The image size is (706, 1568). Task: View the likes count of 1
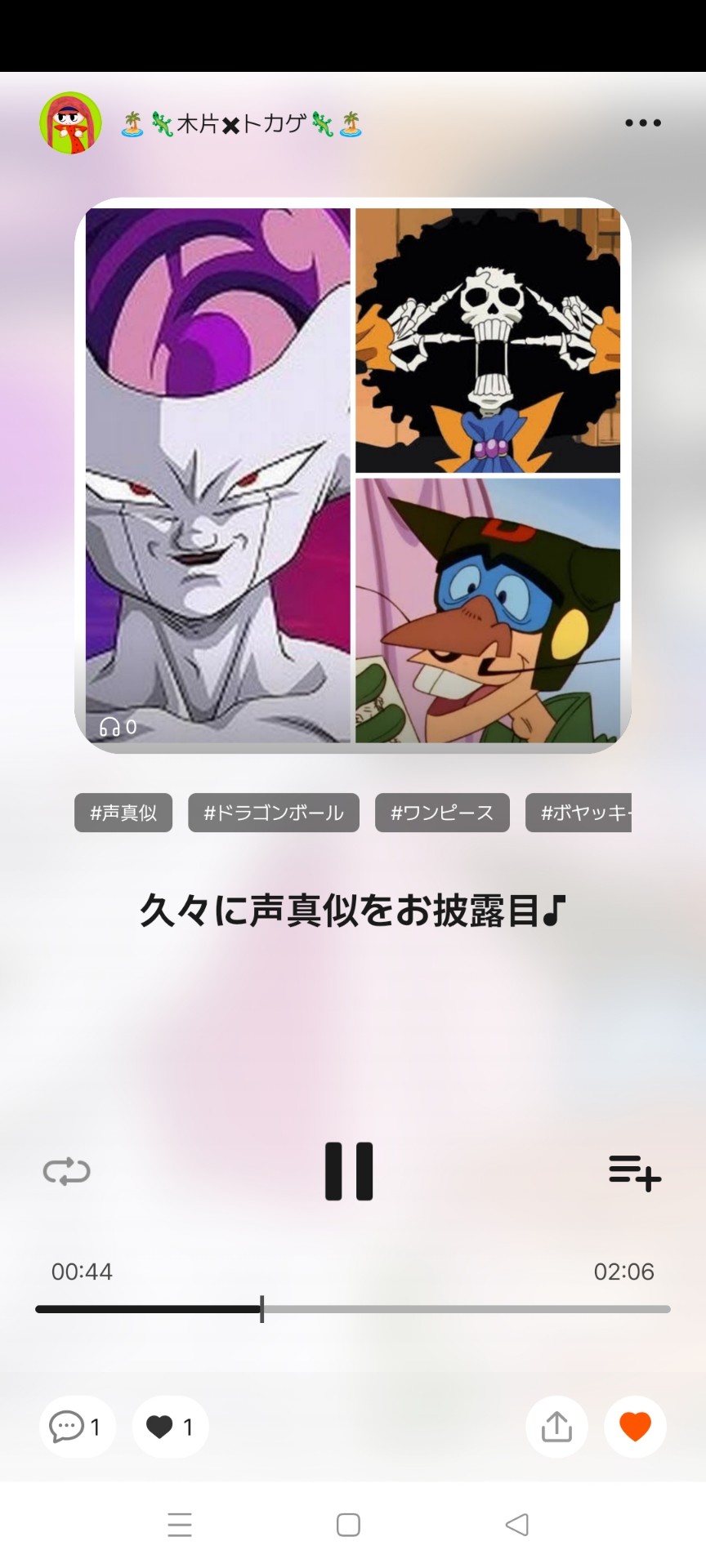170,1427
